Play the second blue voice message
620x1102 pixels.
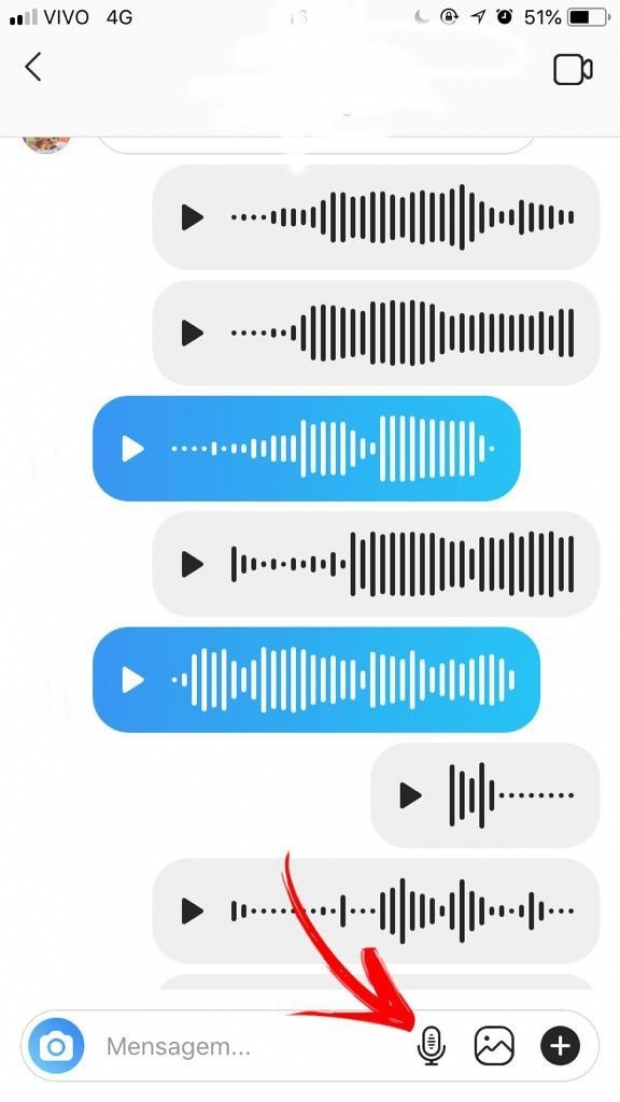click(x=133, y=681)
